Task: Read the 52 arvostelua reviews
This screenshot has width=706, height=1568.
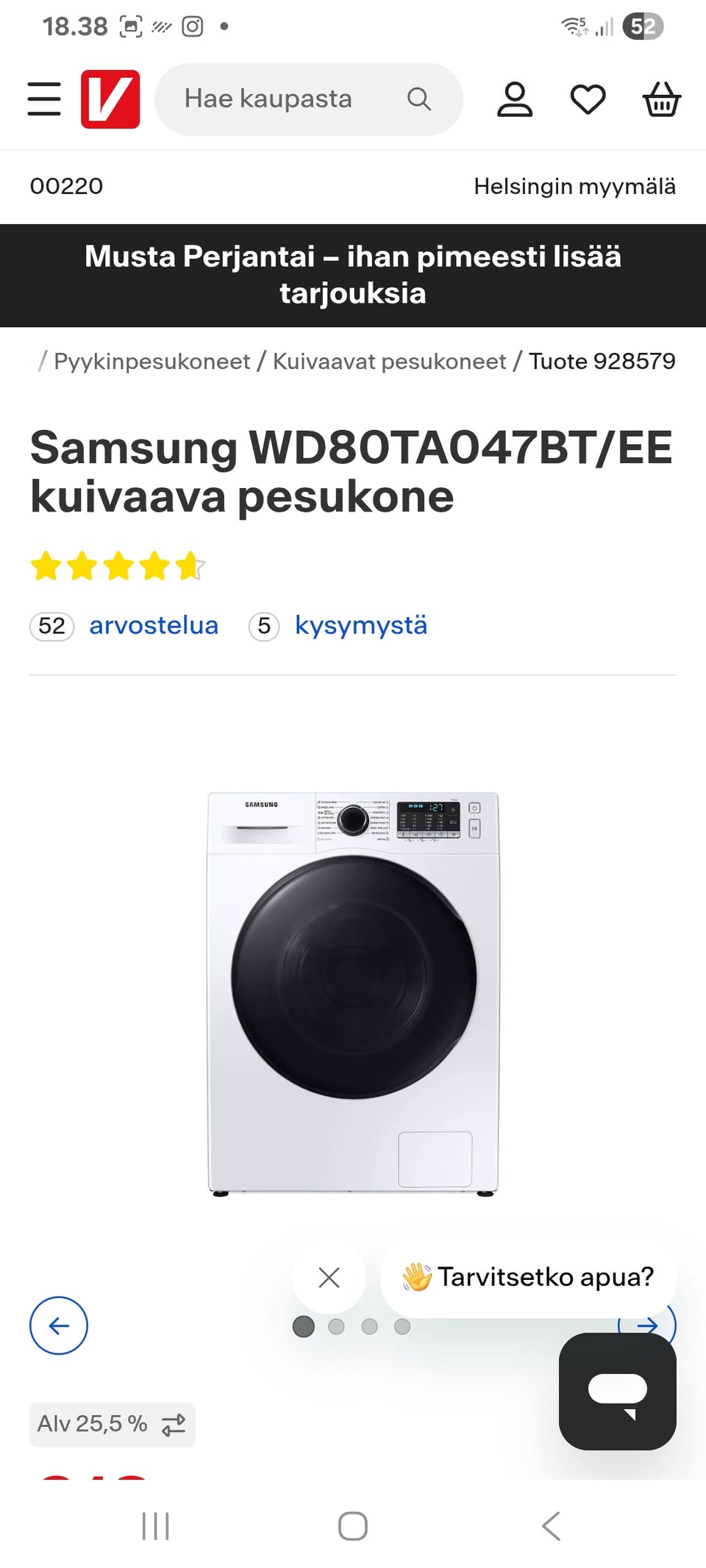Action: (x=153, y=626)
